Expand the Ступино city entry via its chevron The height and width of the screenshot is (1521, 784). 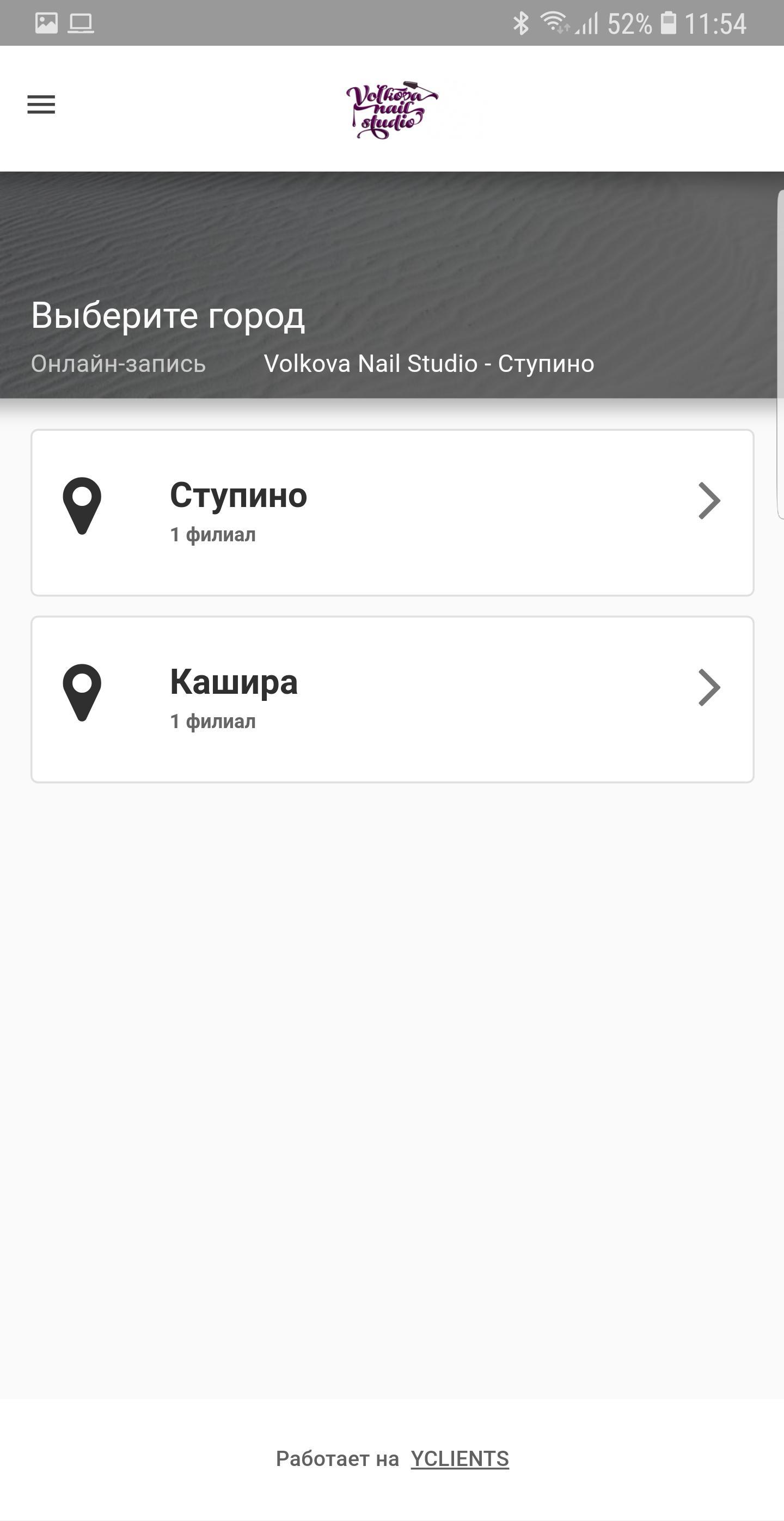[x=710, y=500]
